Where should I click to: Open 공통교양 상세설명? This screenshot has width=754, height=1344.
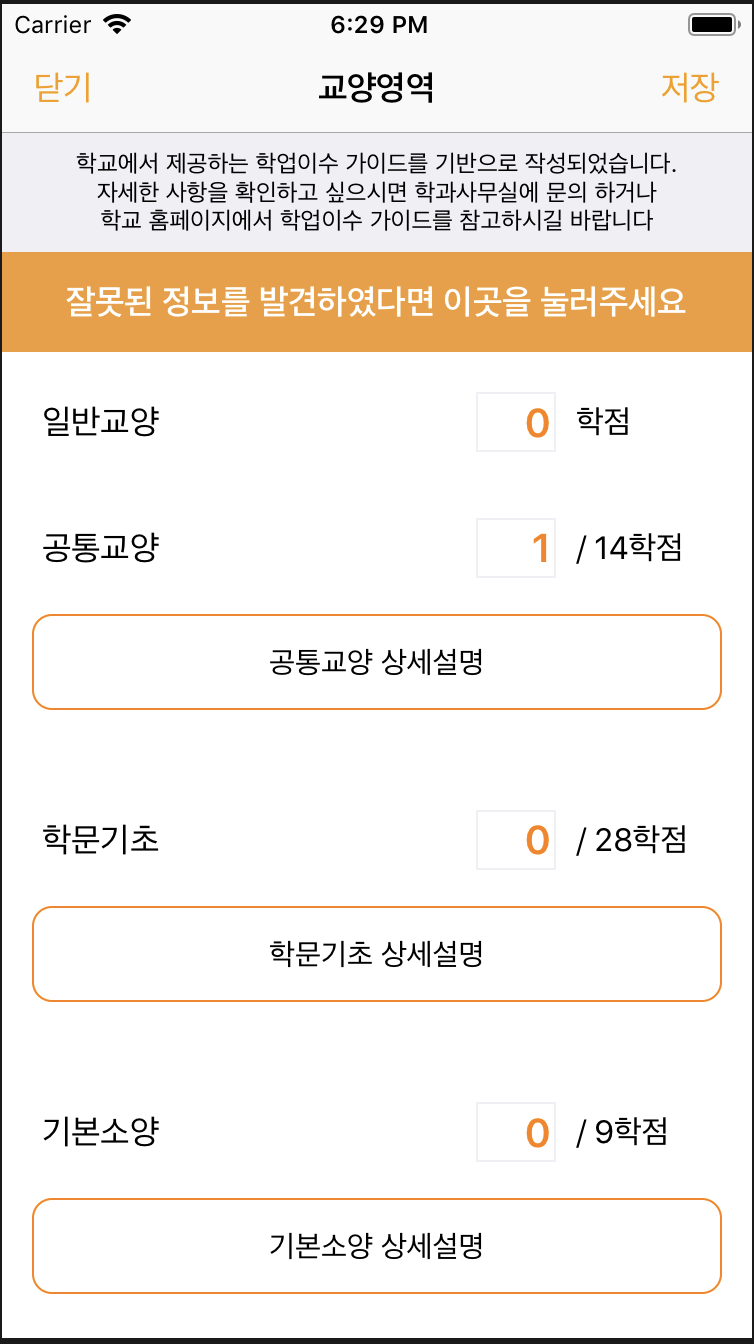(377, 662)
